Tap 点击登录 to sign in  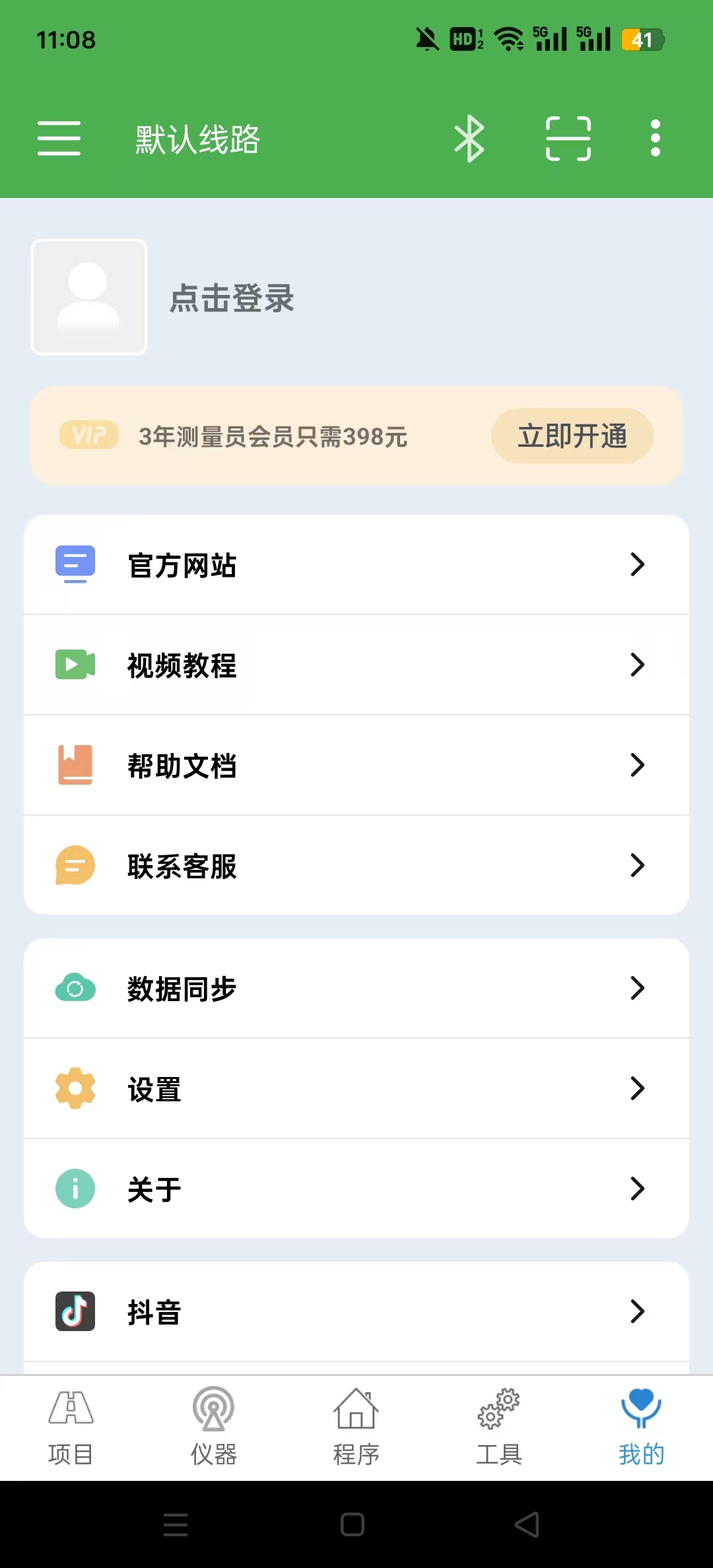click(x=232, y=298)
